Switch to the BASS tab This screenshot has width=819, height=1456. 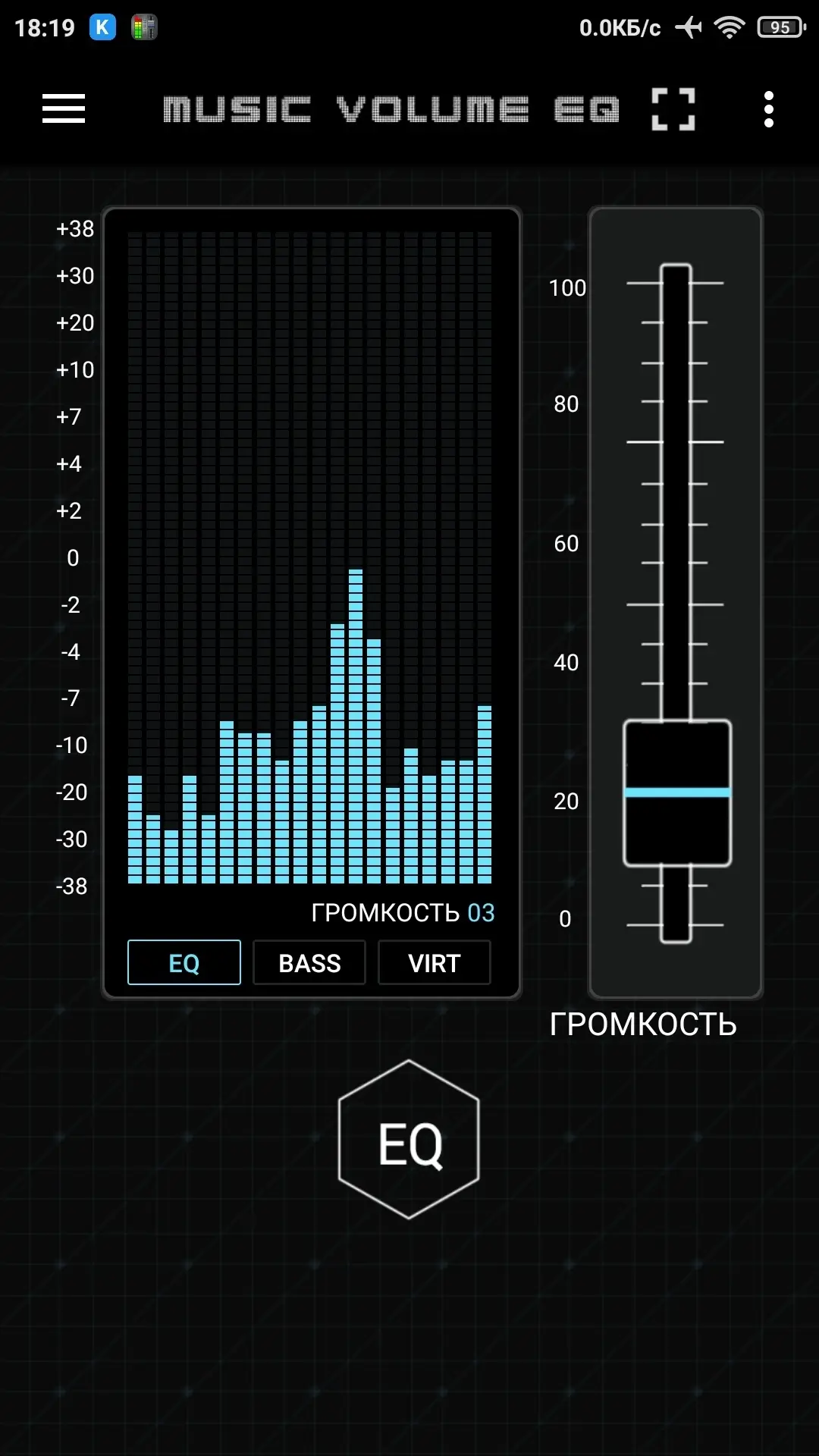(x=309, y=962)
